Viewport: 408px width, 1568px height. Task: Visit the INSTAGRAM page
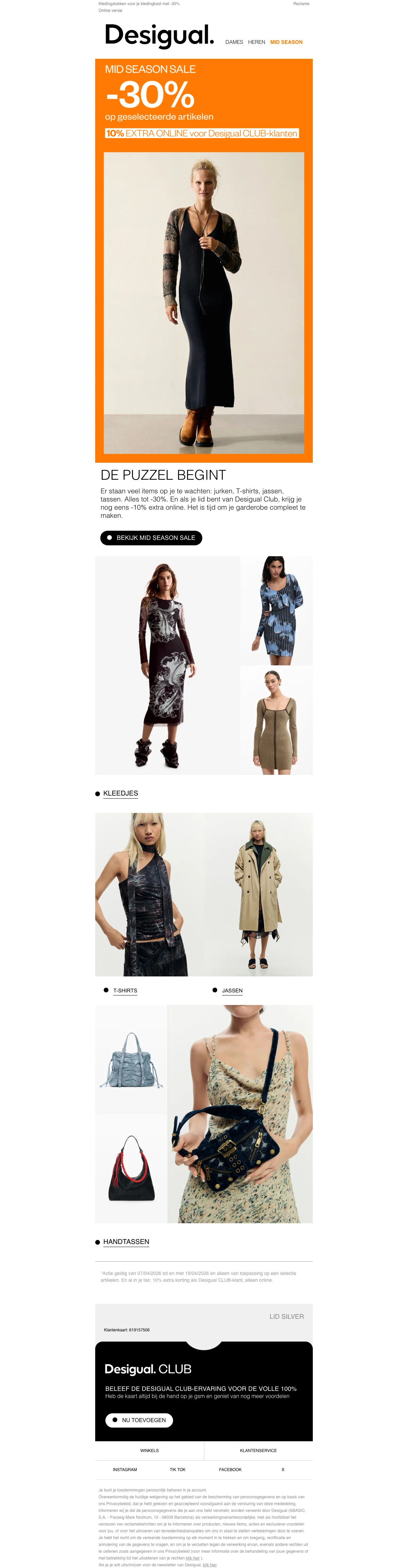[x=125, y=1469]
